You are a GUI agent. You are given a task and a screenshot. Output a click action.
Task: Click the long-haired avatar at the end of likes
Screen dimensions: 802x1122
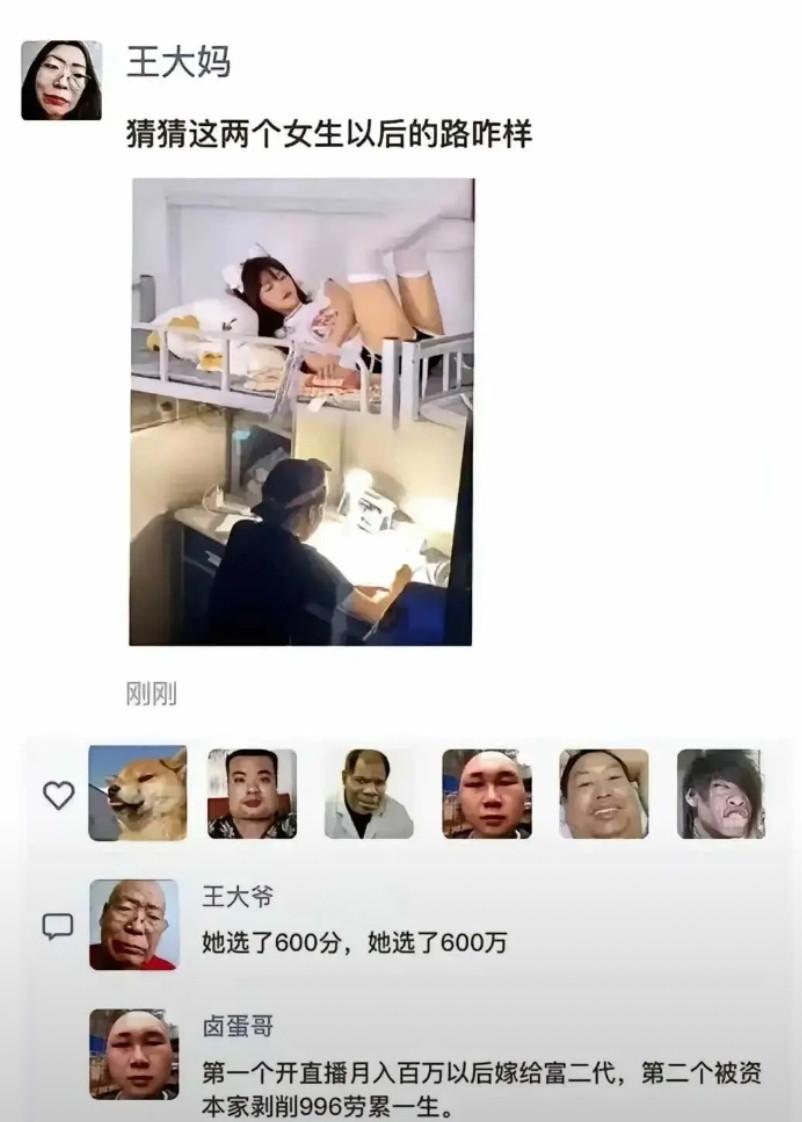click(x=722, y=796)
